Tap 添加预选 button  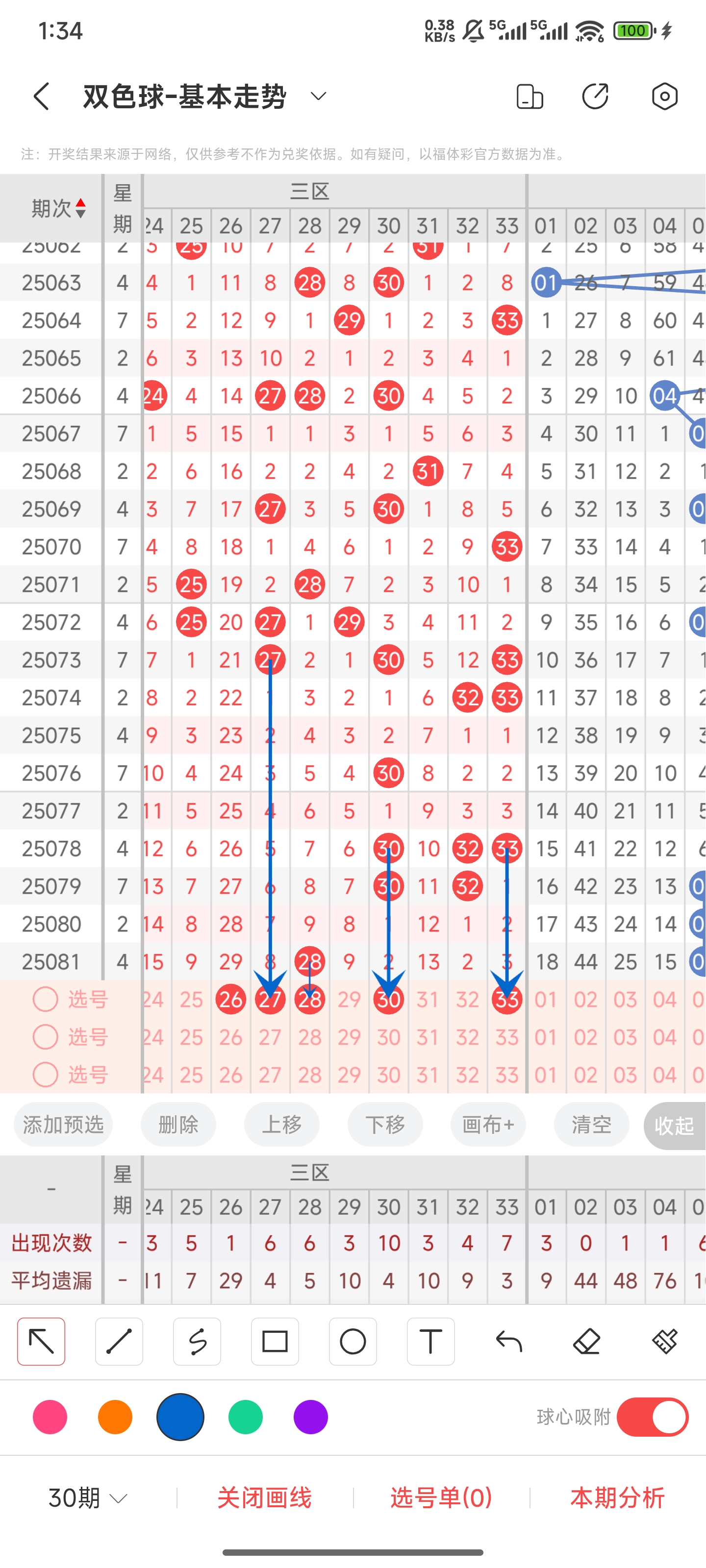coord(63,1124)
